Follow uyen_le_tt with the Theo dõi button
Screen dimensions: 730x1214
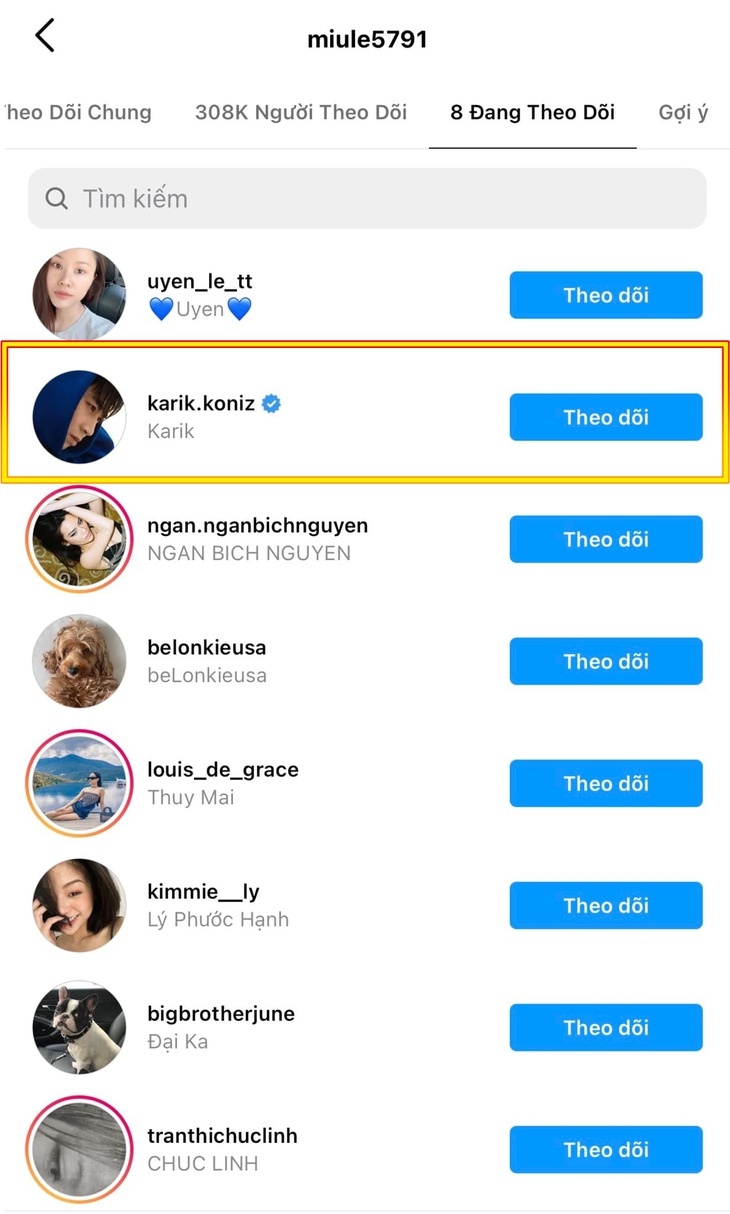(605, 295)
